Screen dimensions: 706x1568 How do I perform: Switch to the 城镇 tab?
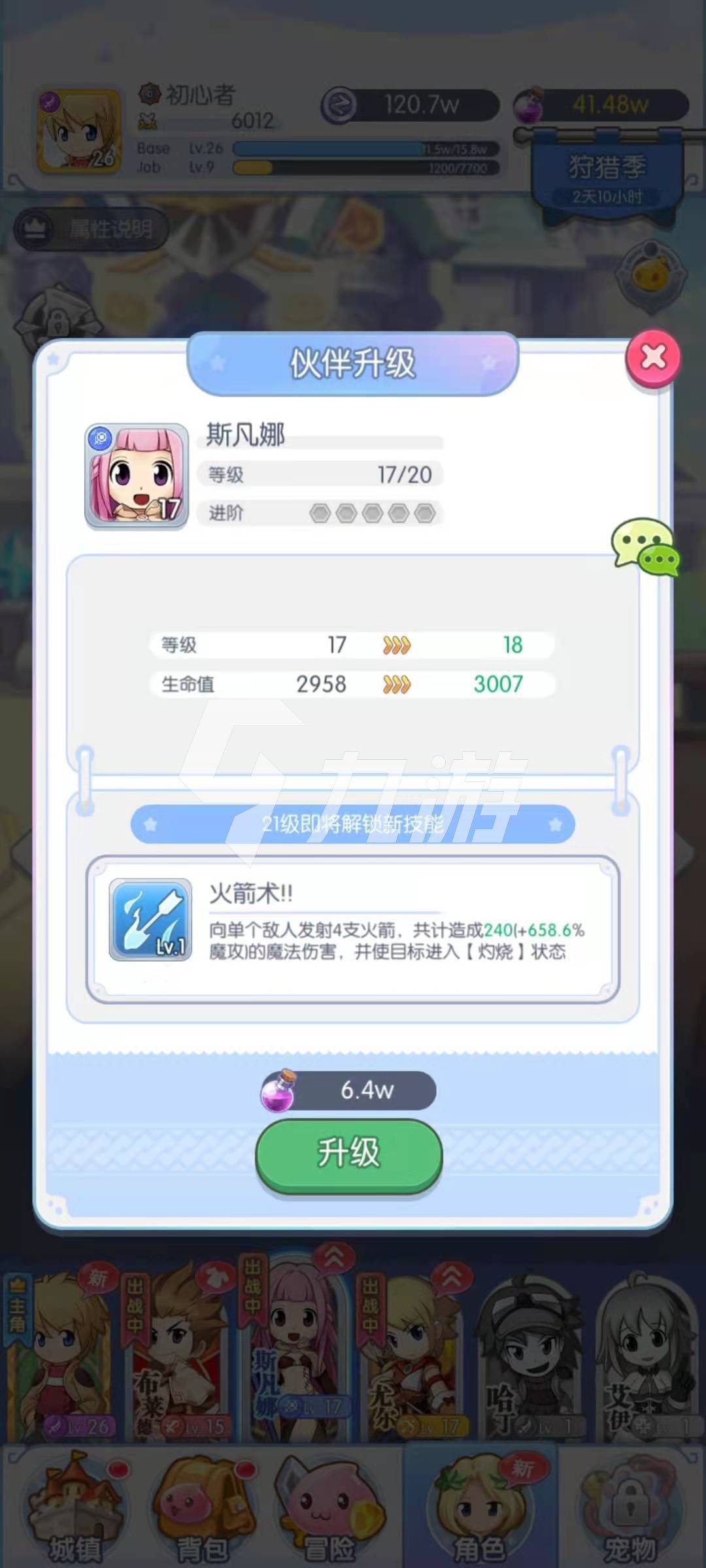75,1509
